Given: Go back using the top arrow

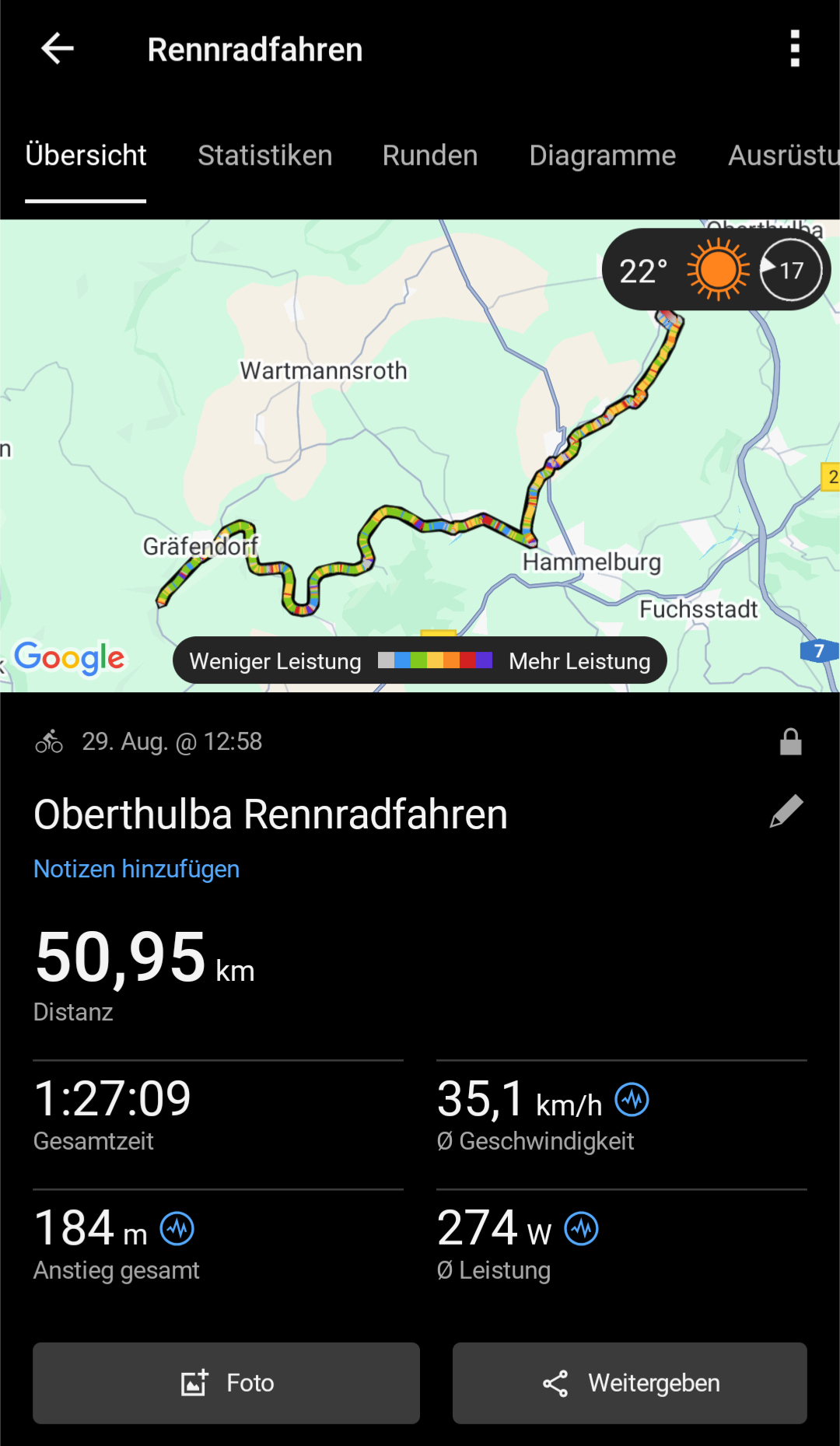Looking at the screenshot, I should click(58, 48).
